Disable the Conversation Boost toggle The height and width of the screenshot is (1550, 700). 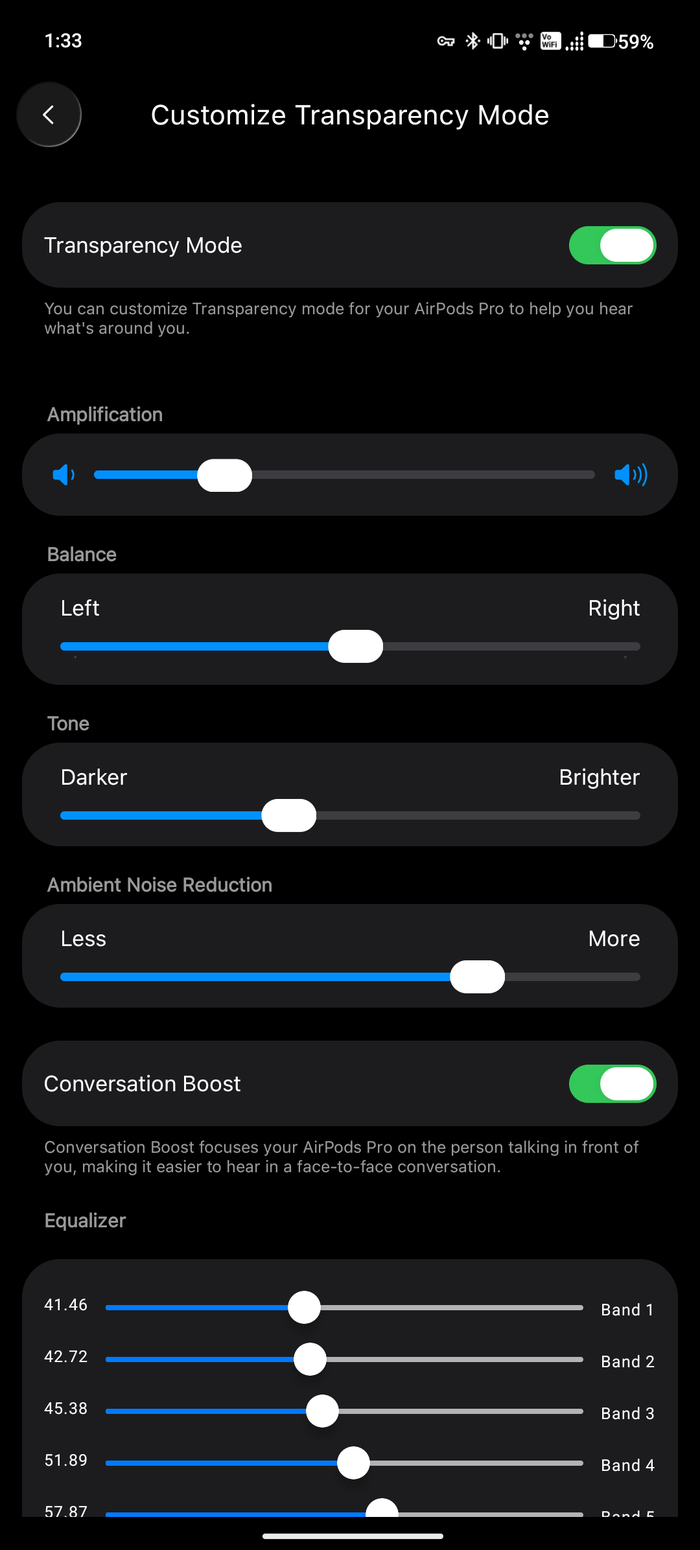(612, 1083)
